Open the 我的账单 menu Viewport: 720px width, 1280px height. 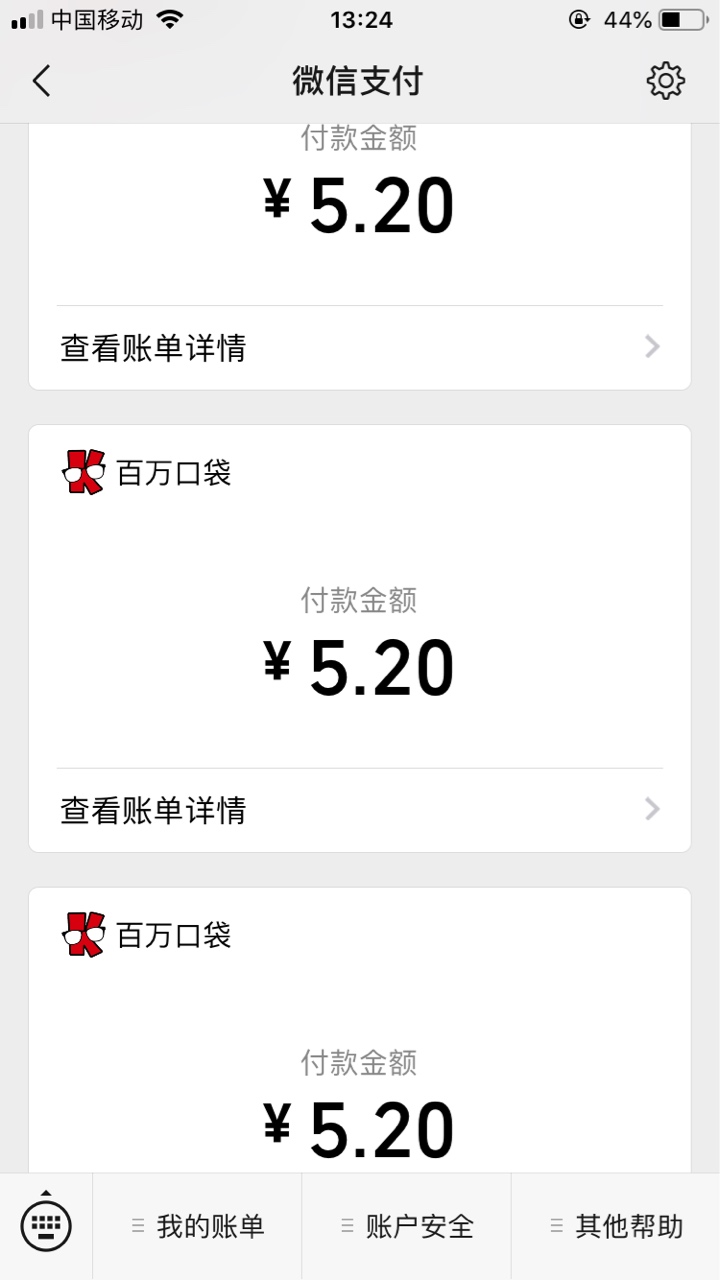pos(197,1226)
